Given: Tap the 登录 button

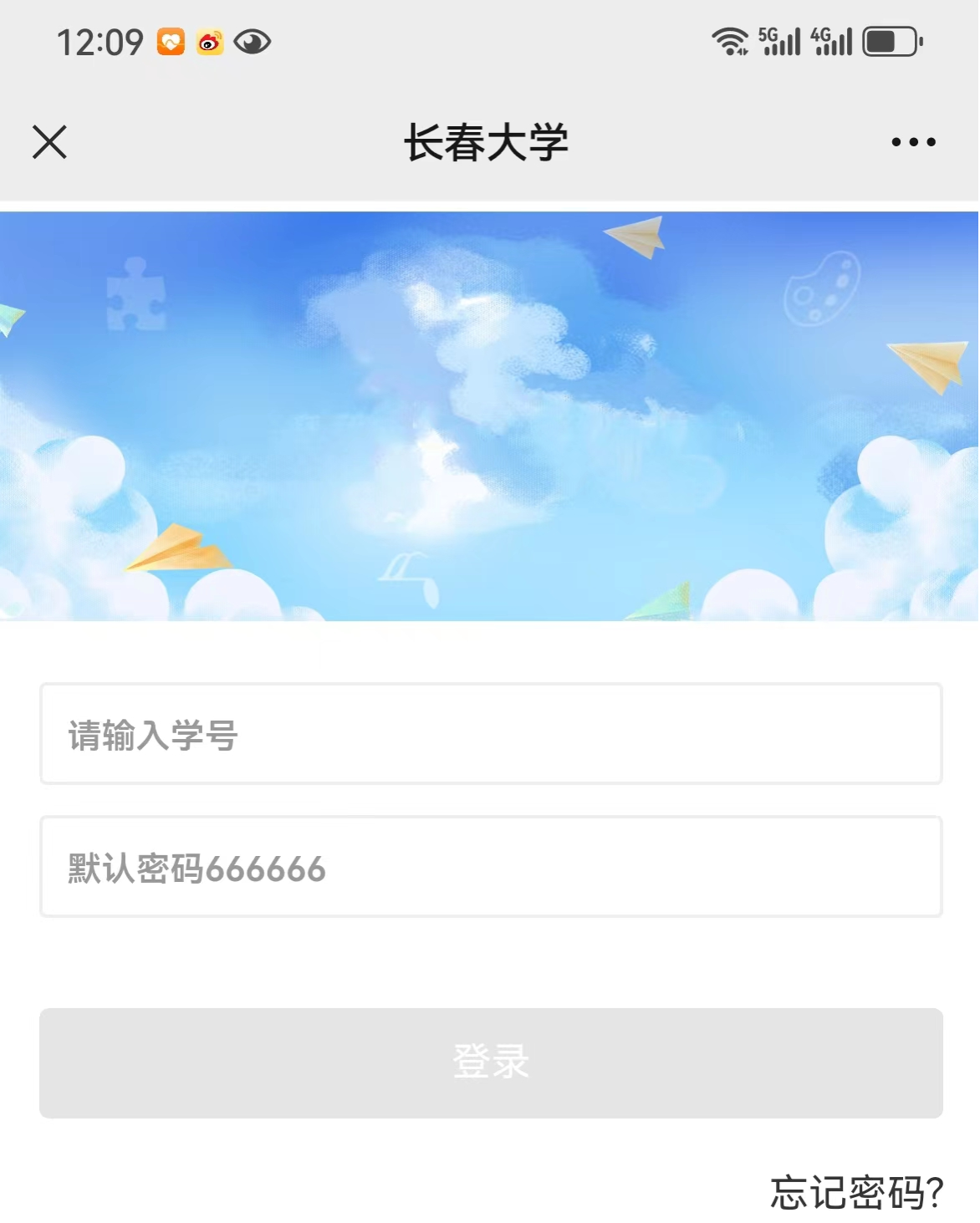Looking at the screenshot, I should [491, 1062].
